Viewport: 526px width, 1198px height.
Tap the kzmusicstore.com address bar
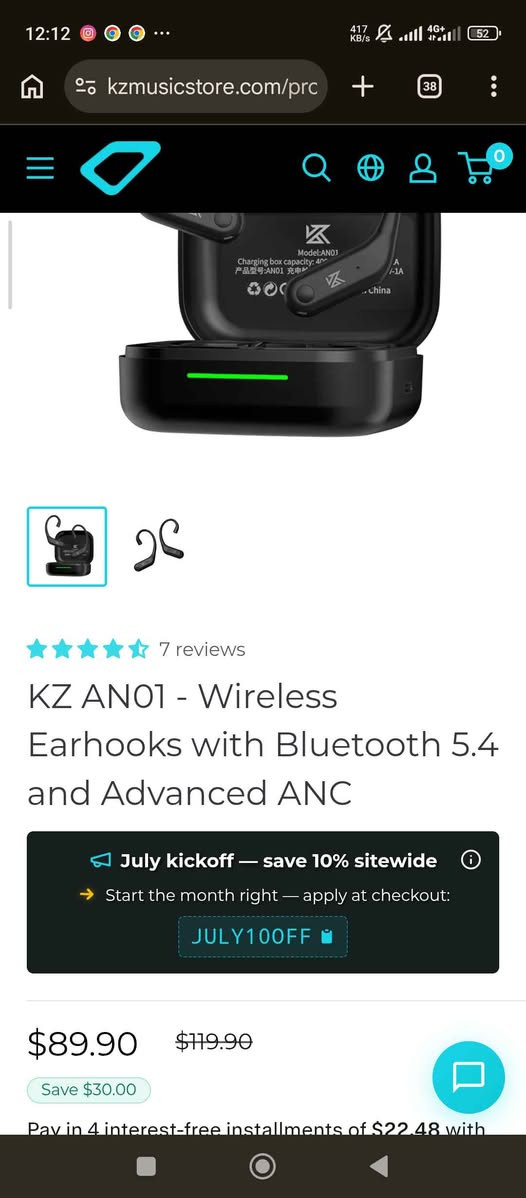pyautogui.click(x=196, y=86)
